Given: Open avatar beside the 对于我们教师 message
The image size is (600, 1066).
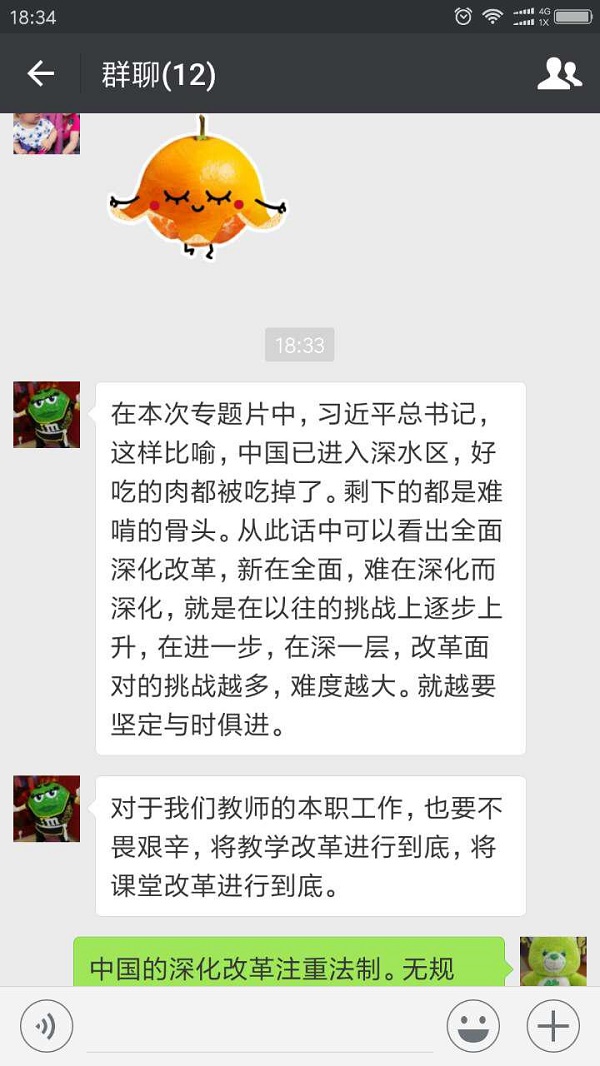Looking at the screenshot, I should pyautogui.click(x=46, y=808).
